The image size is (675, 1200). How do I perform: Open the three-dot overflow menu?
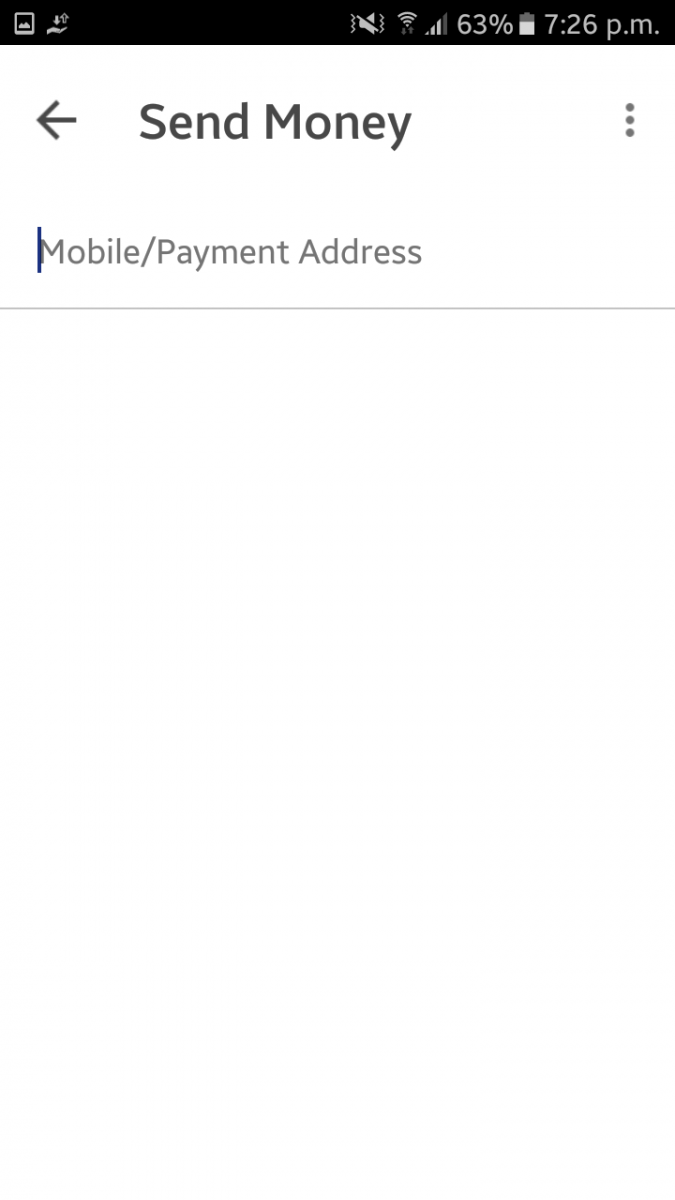click(629, 121)
